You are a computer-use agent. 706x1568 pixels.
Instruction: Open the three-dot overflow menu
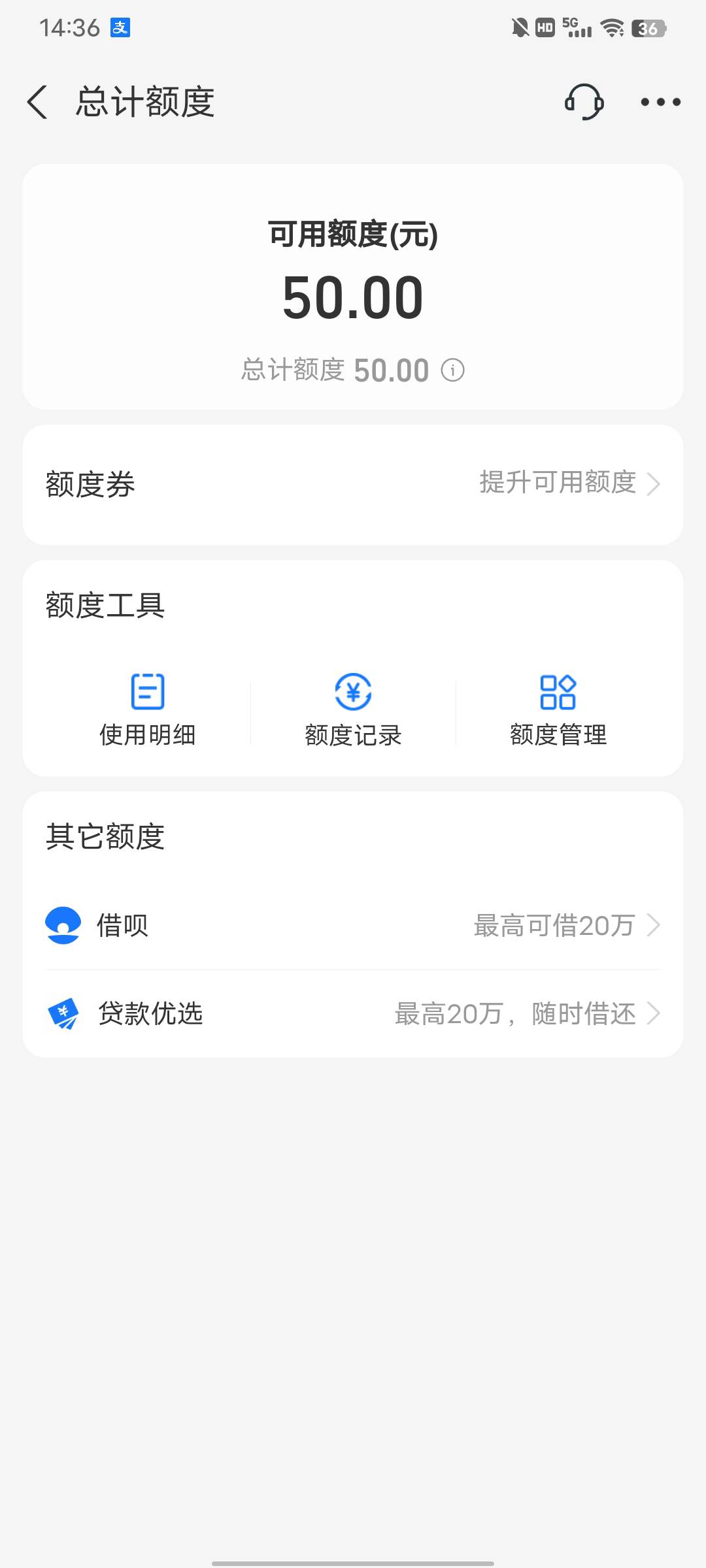pos(660,102)
